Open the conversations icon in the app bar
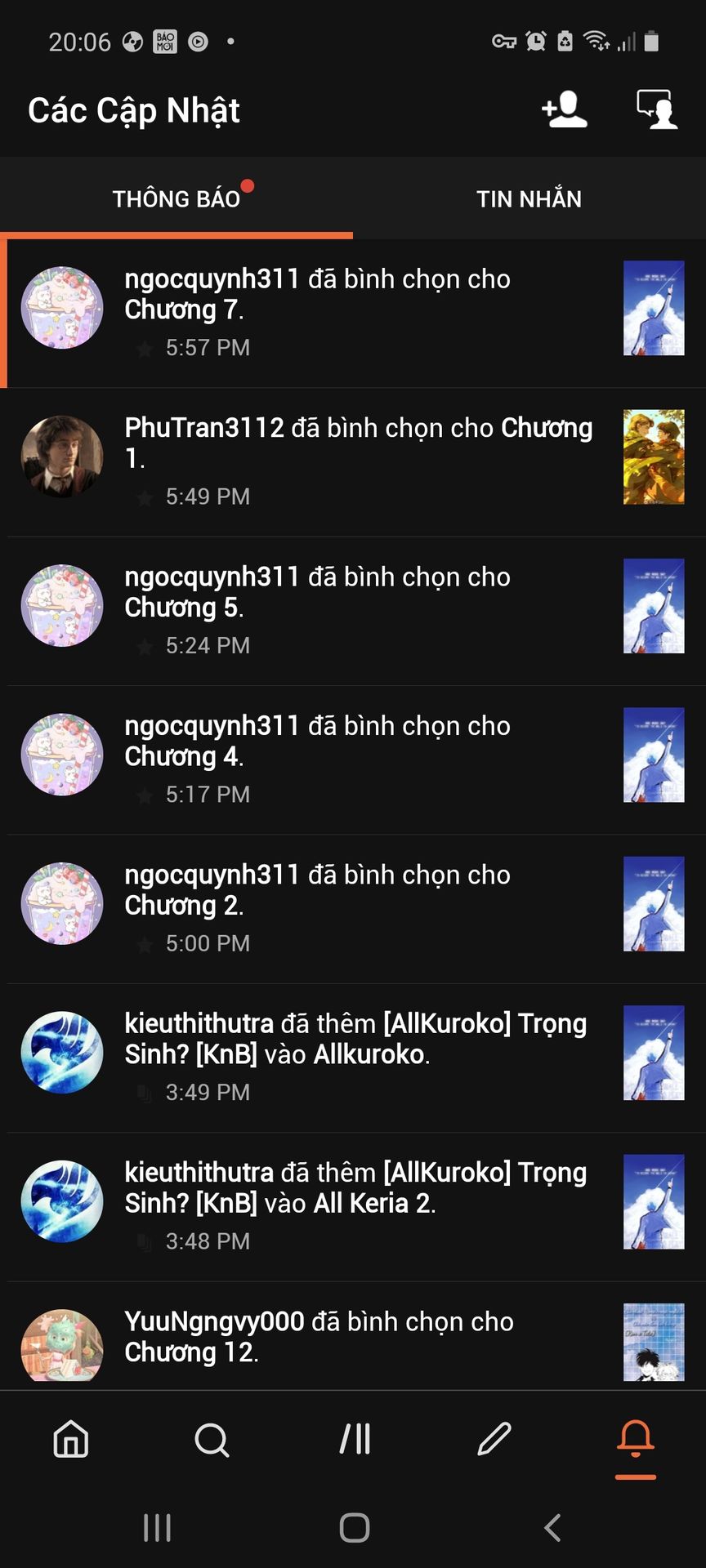Viewport: 706px width, 1568px height. coord(656,109)
